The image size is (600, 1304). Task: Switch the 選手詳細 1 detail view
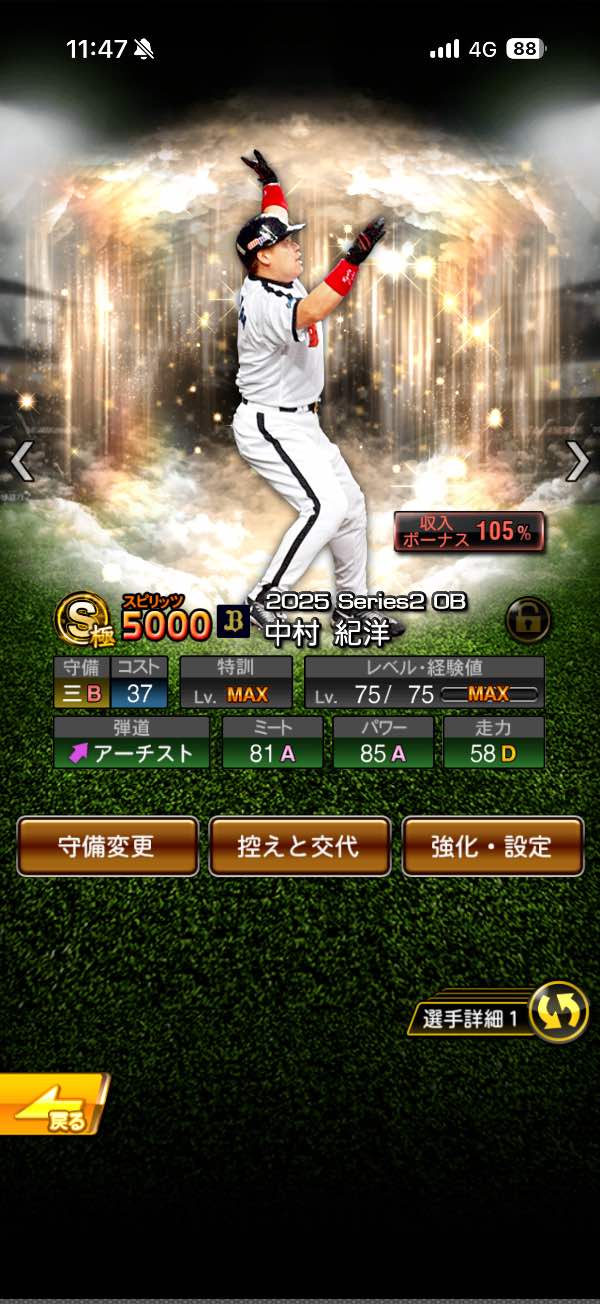click(x=557, y=1012)
